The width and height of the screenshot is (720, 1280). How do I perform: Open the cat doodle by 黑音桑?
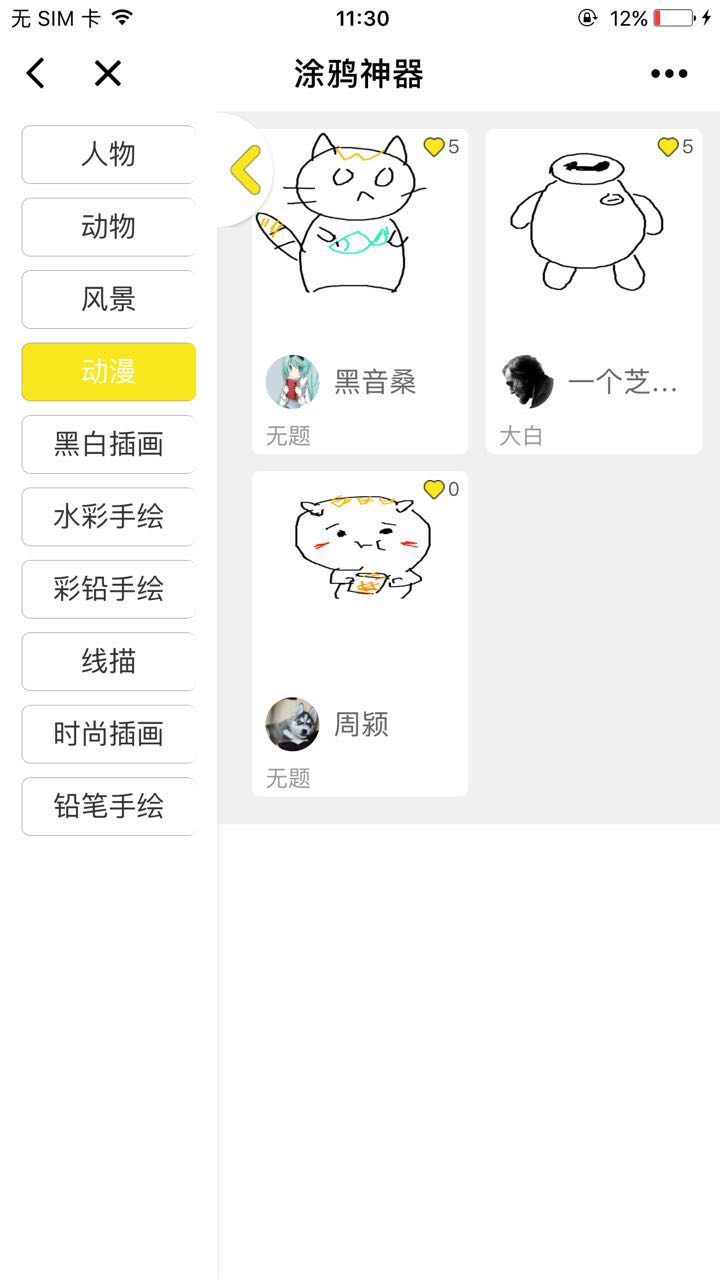359,230
